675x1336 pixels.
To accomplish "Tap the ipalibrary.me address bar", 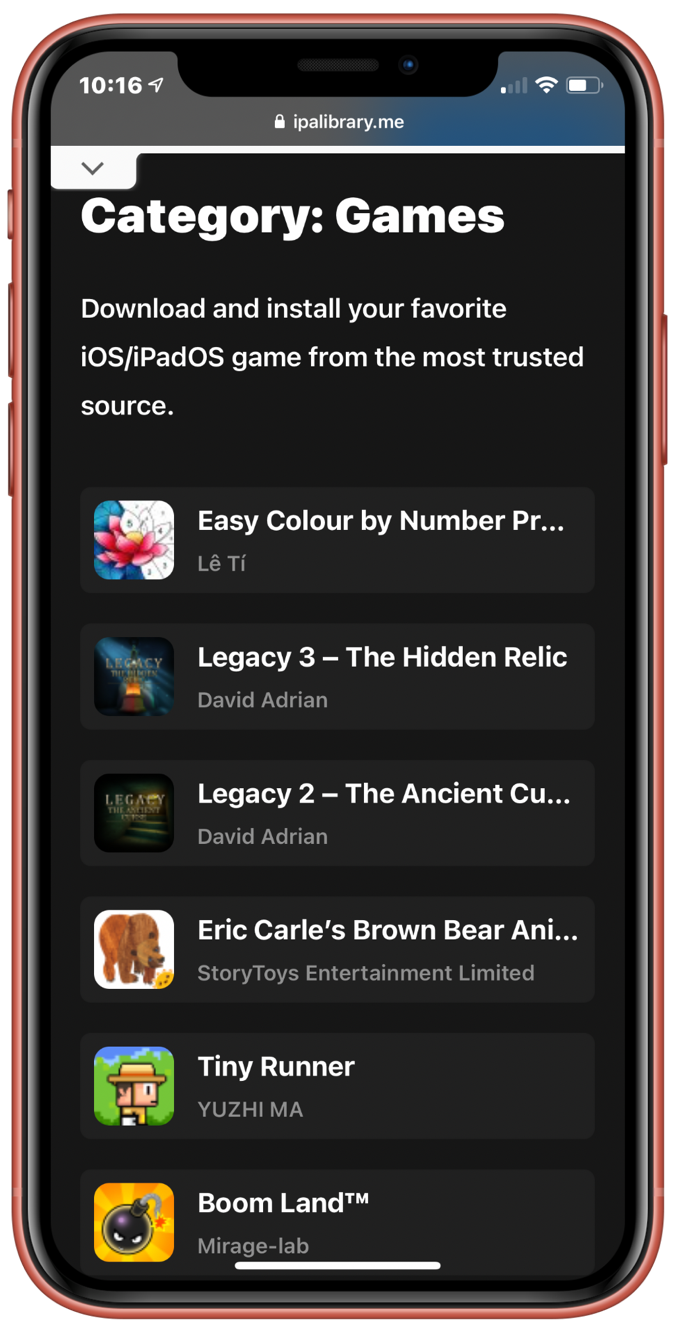I will coord(338,122).
